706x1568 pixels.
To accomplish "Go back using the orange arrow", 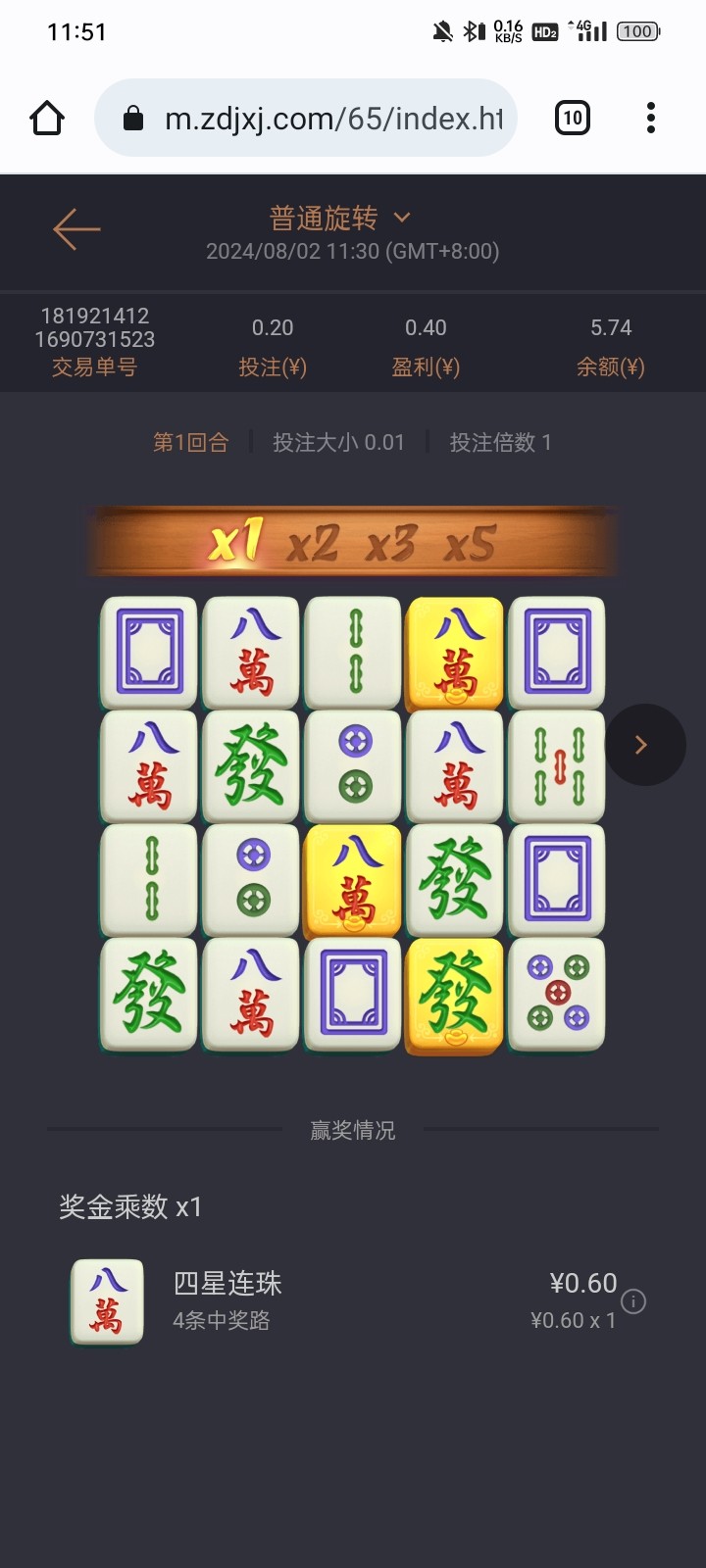I will pyautogui.click(x=76, y=229).
